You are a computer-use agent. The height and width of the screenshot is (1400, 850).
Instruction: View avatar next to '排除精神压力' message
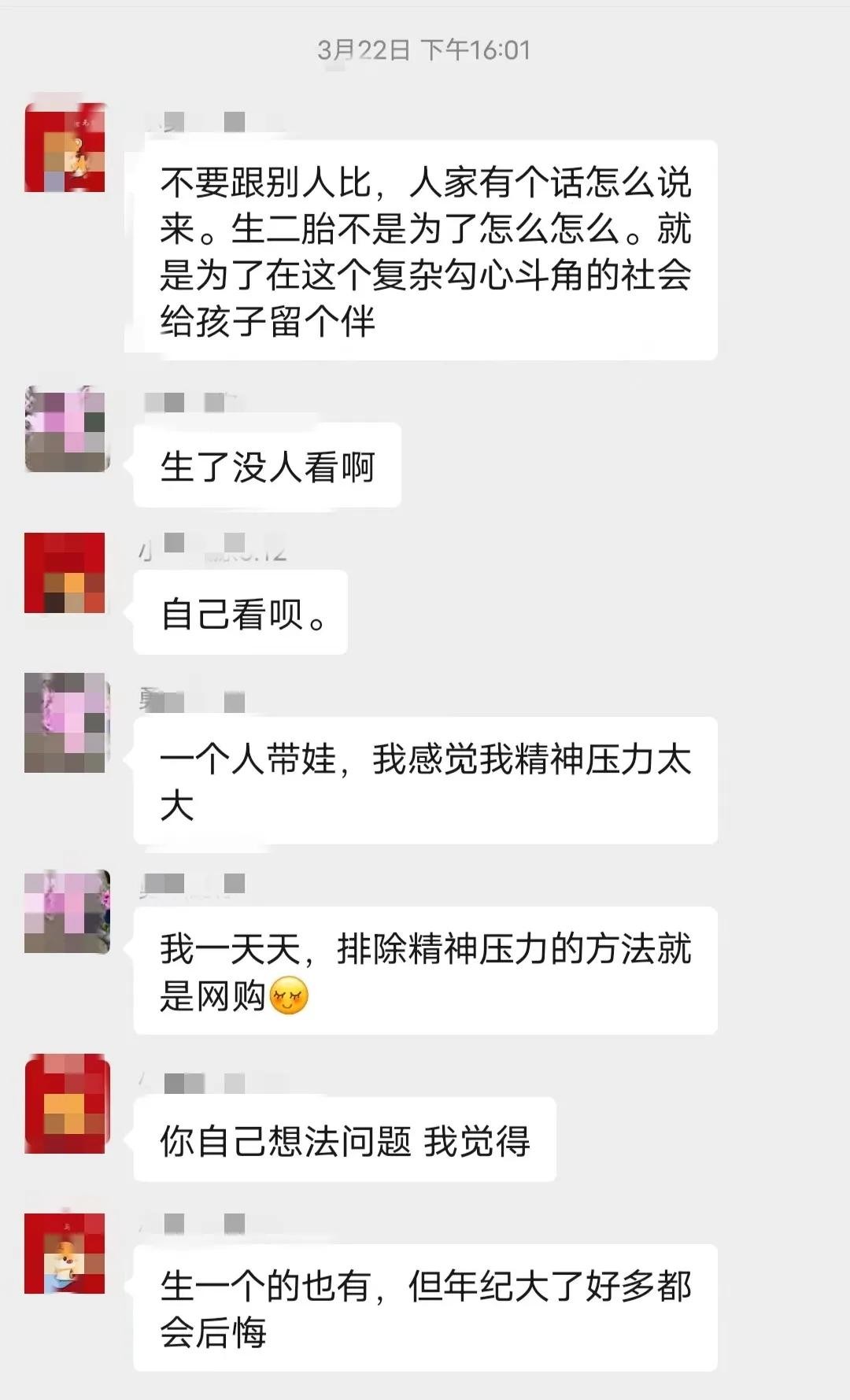point(66,911)
